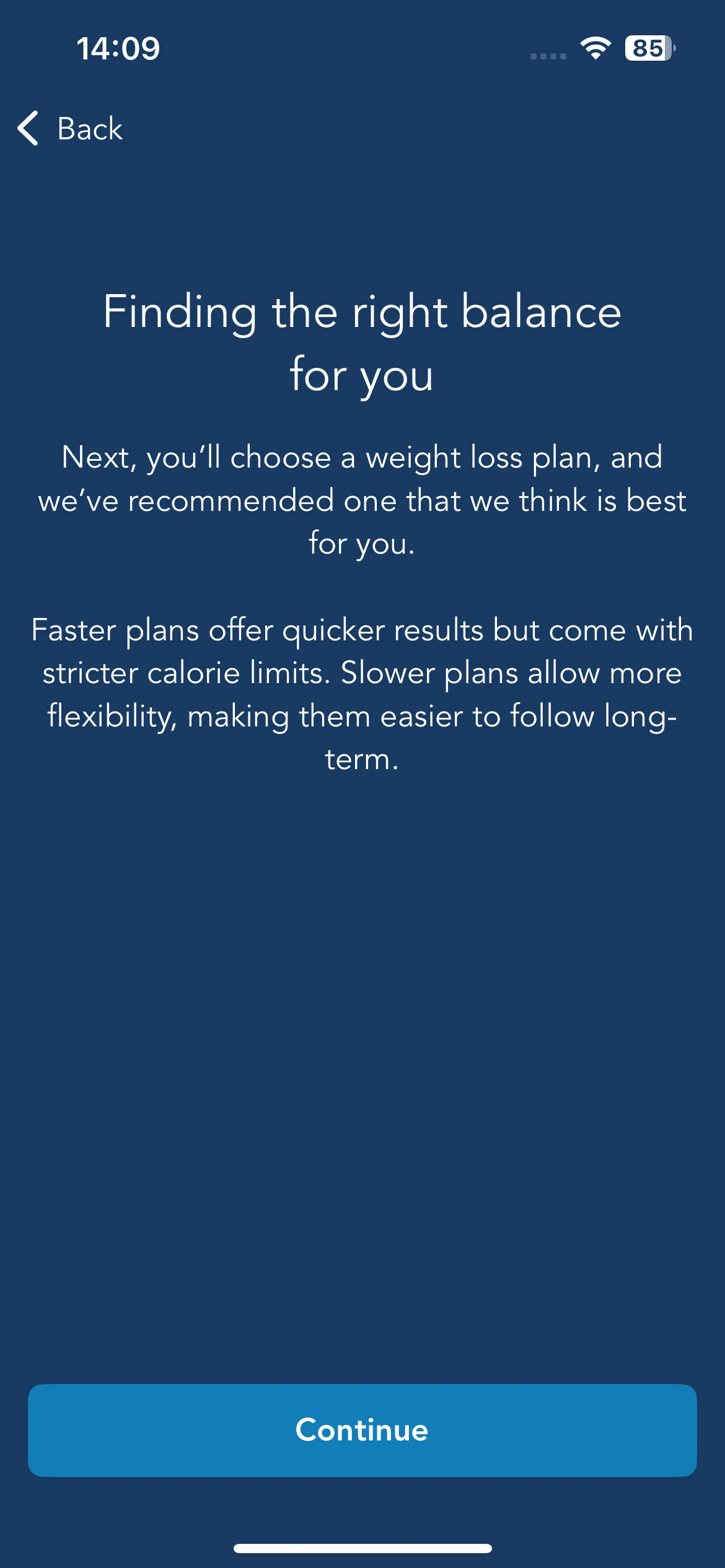
Task: Go back to the previous screen
Action: coord(70,128)
